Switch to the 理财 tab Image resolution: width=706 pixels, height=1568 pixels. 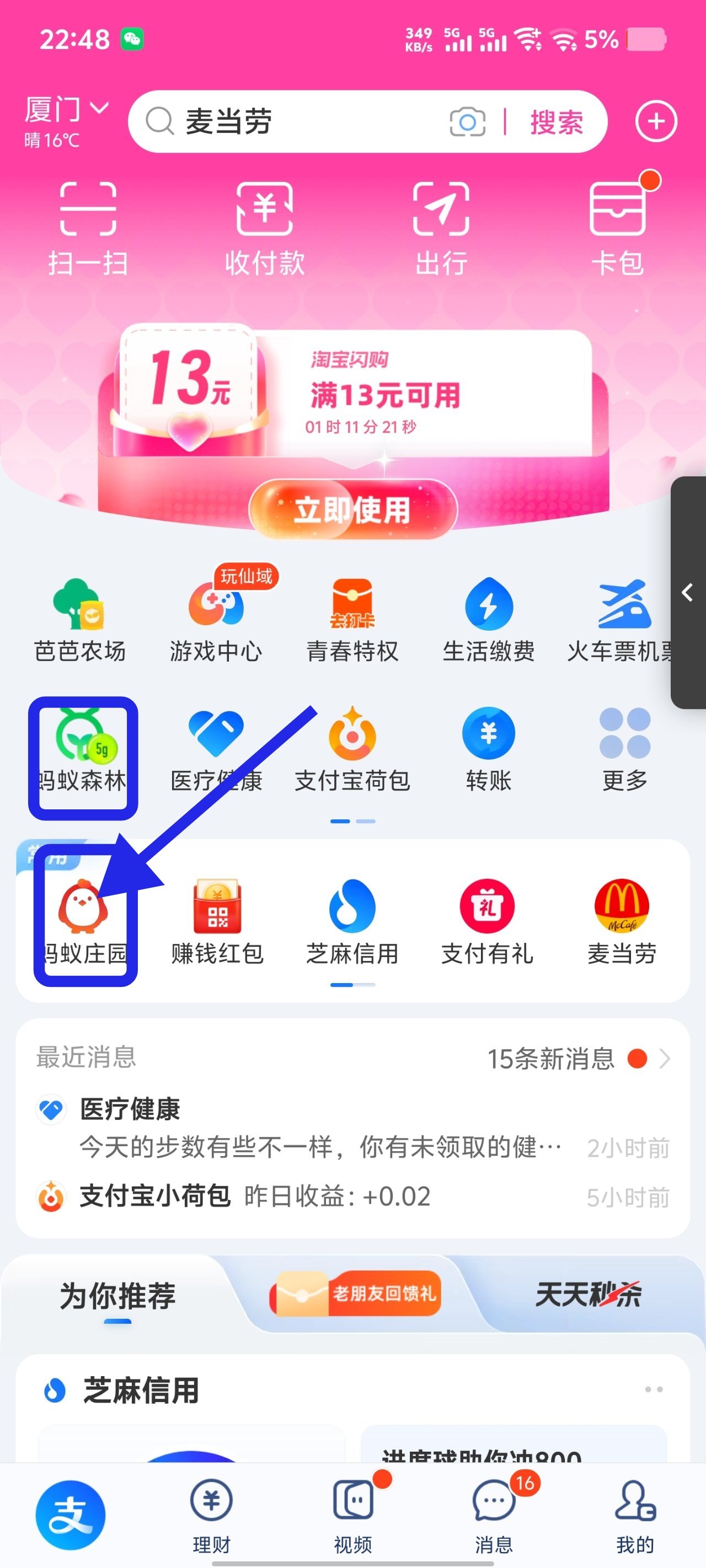(x=211, y=1514)
